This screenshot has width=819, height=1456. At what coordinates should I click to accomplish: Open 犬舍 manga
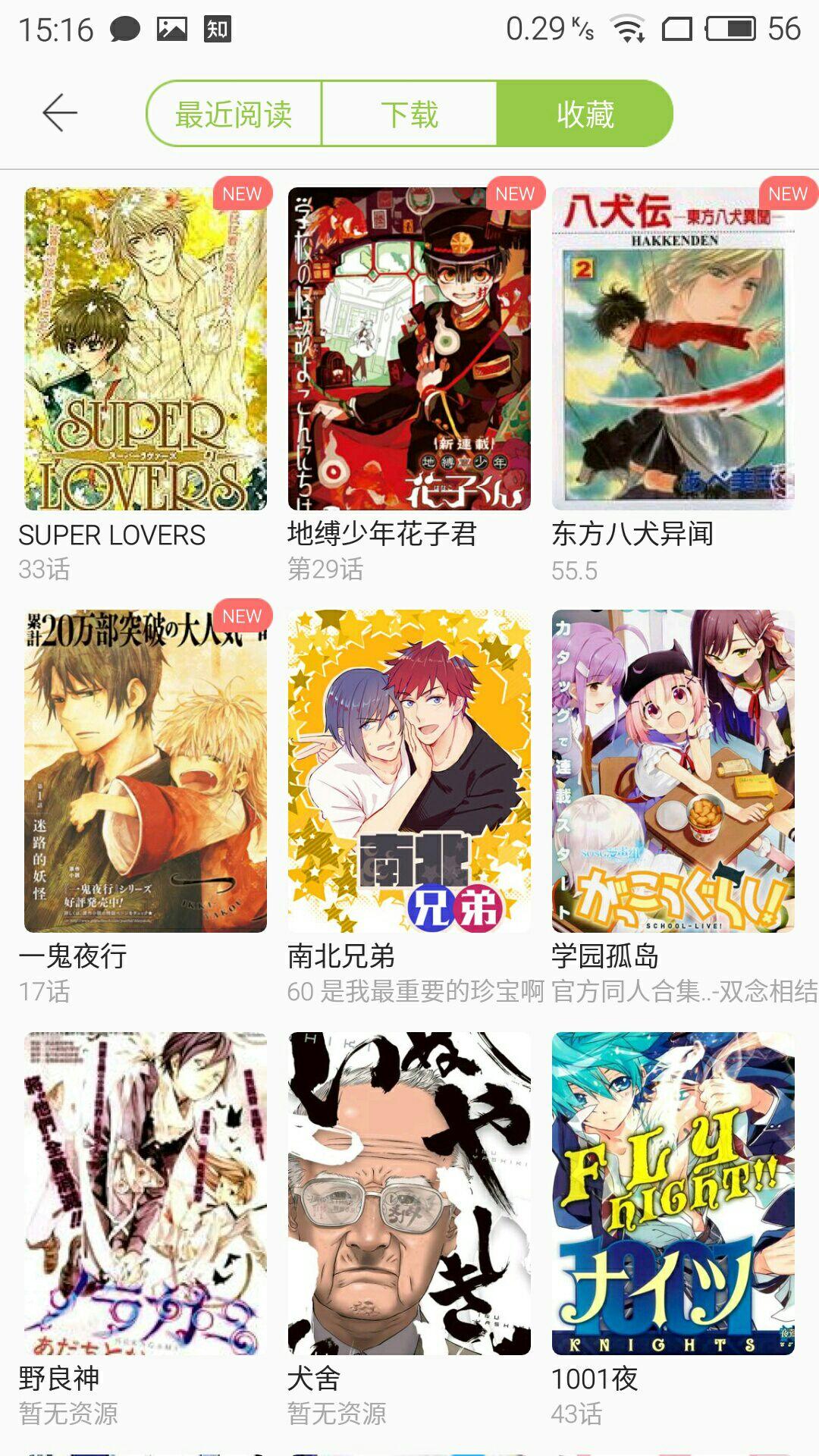[409, 1194]
